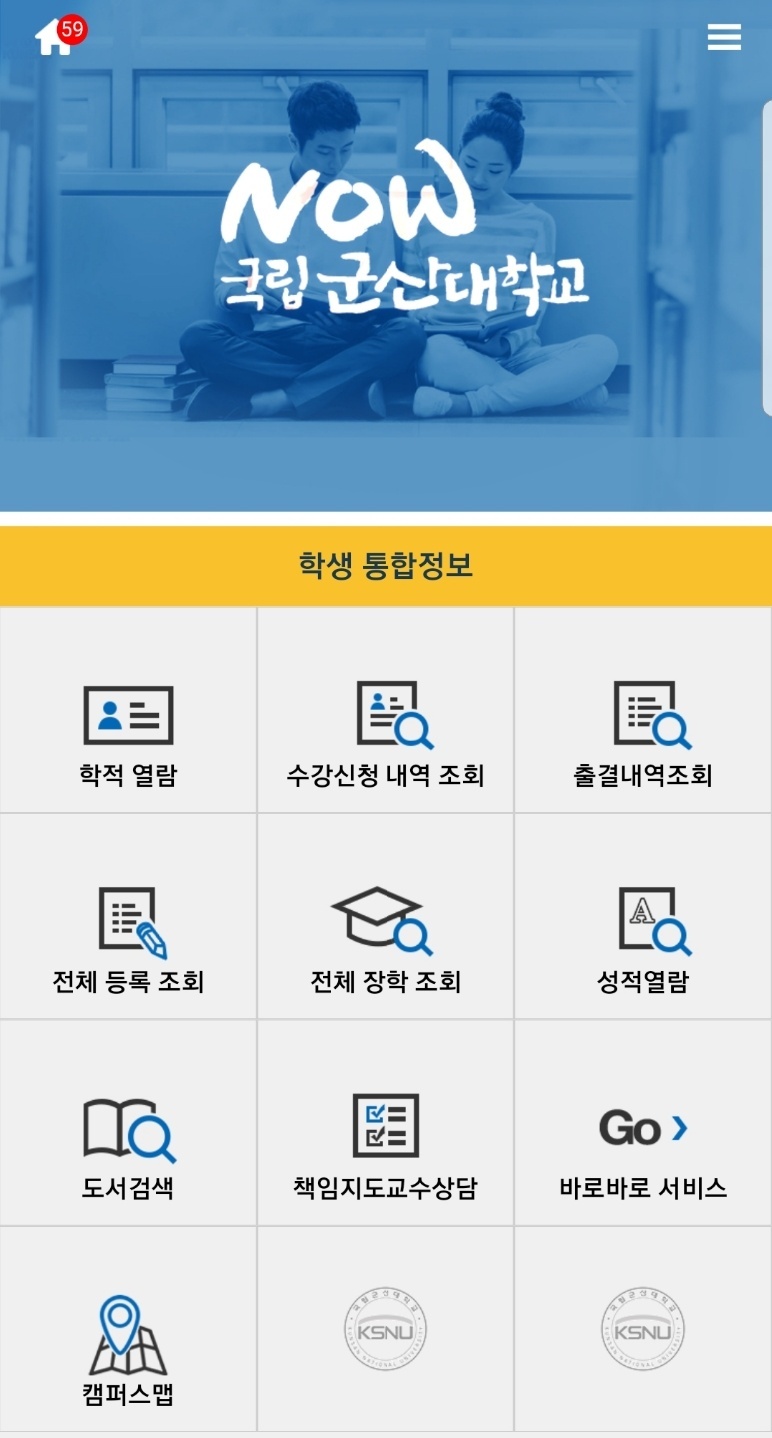Screen dimensions: 772x1438
Task: View 전체 장학 조회 scholarships
Action: click(385, 938)
